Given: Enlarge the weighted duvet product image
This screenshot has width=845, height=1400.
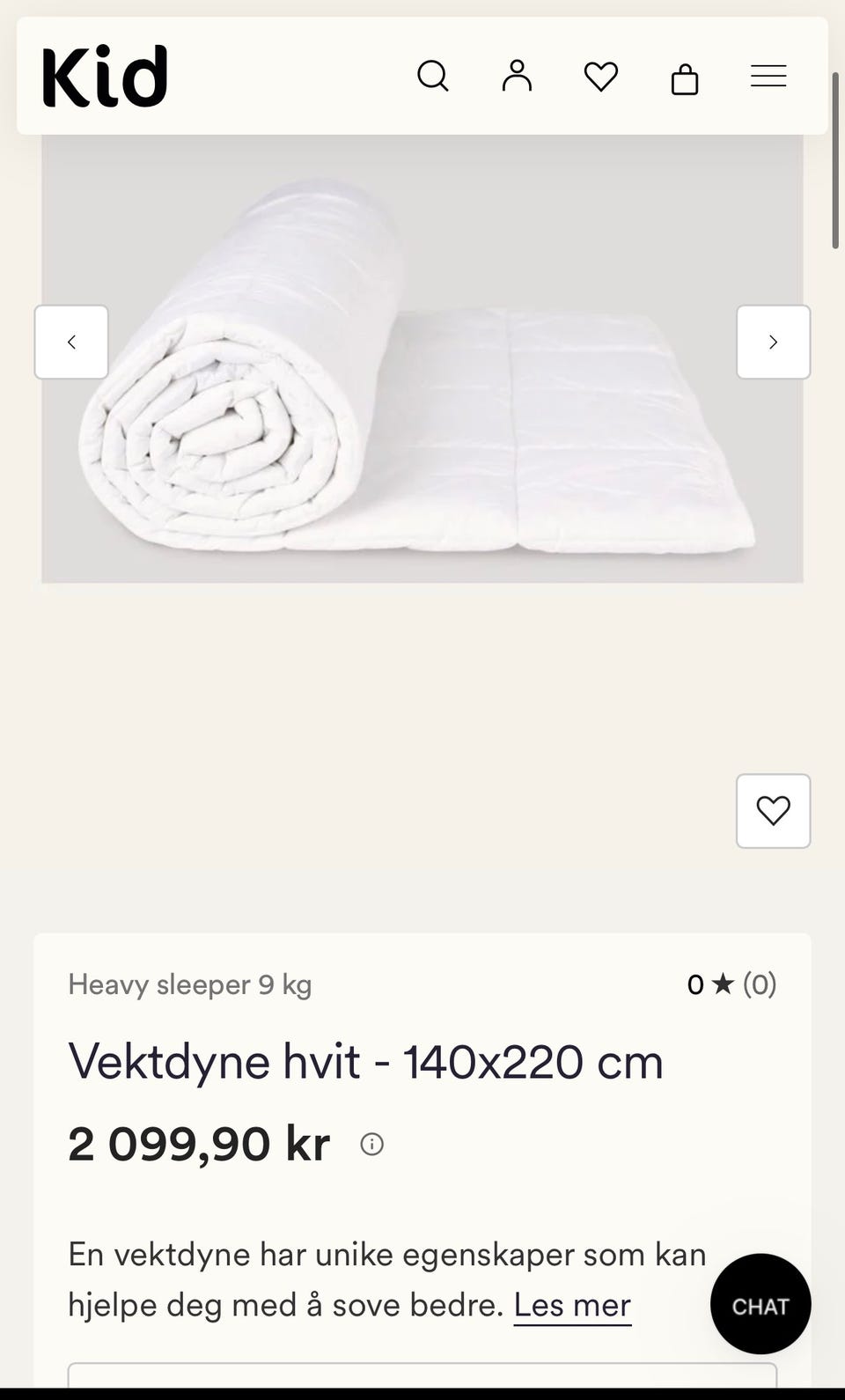Looking at the screenshot, I should coord(422,359).
